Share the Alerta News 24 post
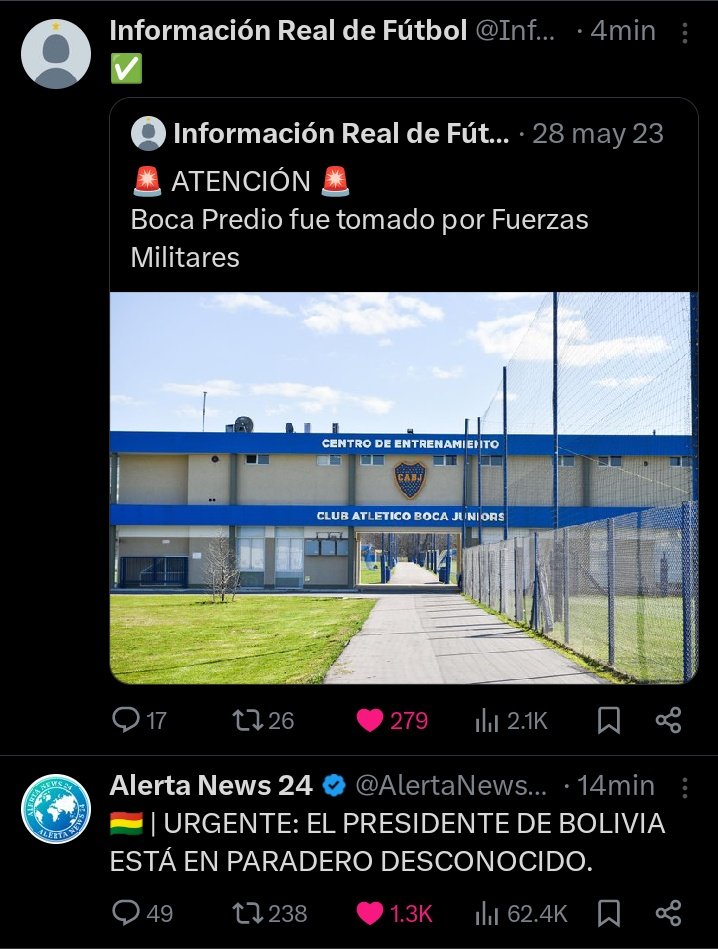The image size is (718, 949). pos(668,913)
